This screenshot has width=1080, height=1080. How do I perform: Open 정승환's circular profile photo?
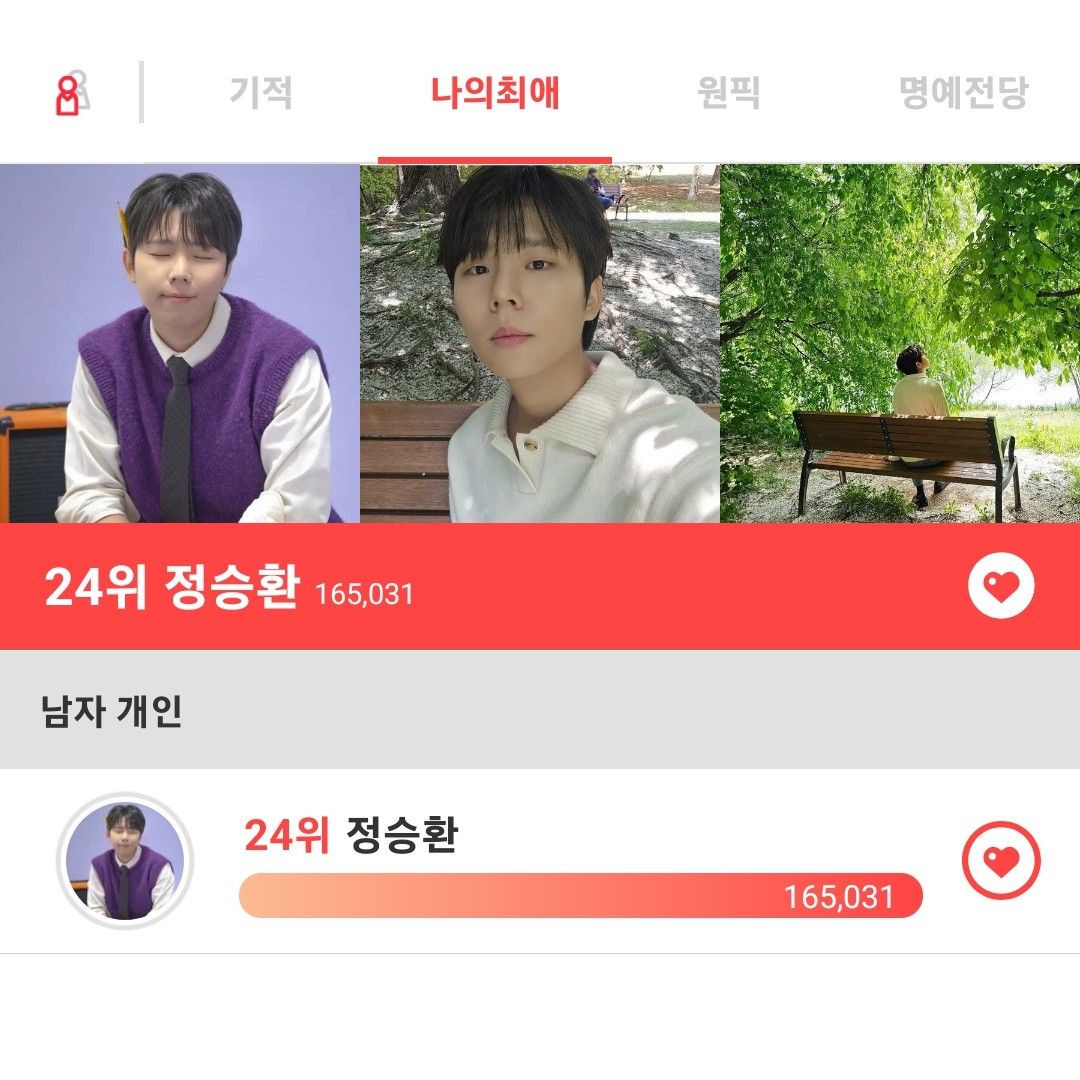tap(125, 861)
